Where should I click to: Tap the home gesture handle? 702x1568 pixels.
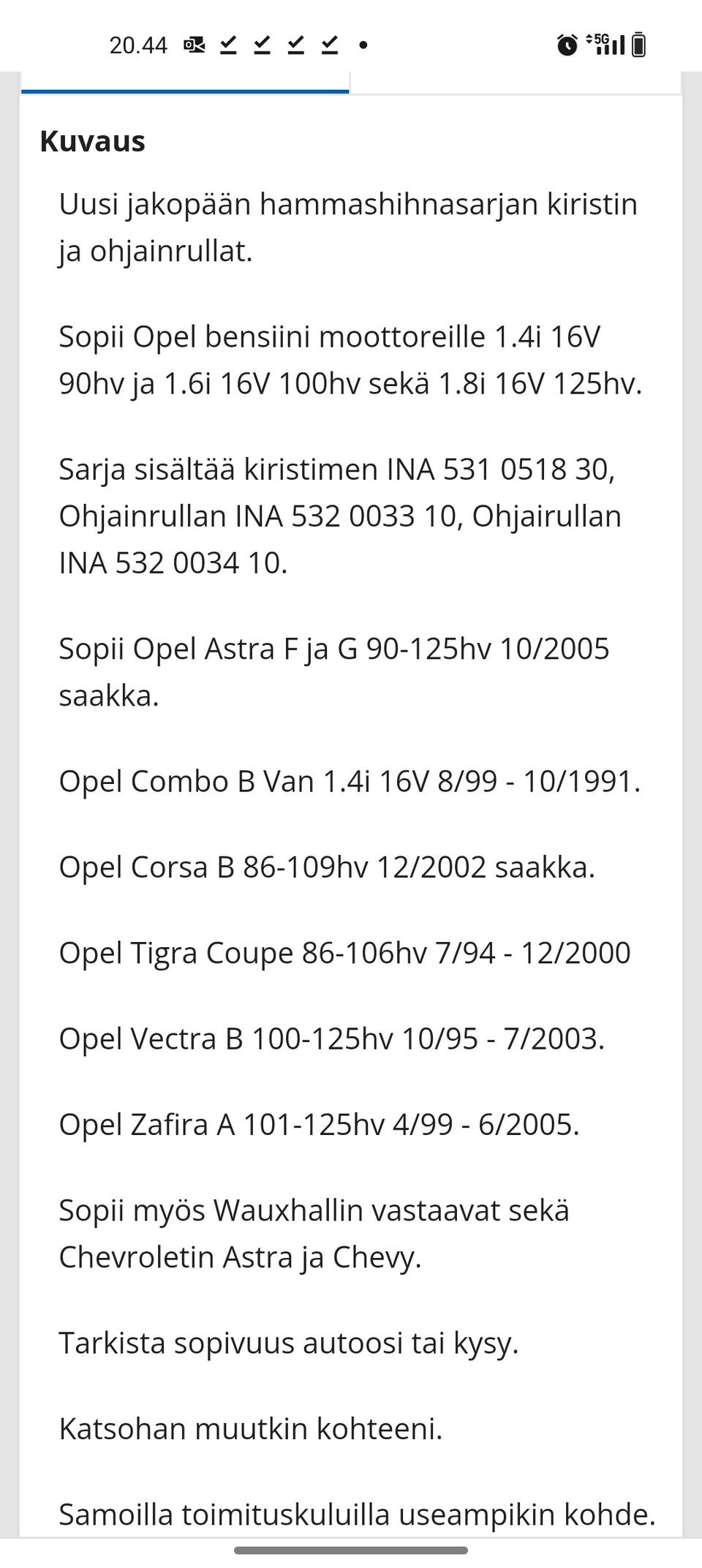[351, 1550]
